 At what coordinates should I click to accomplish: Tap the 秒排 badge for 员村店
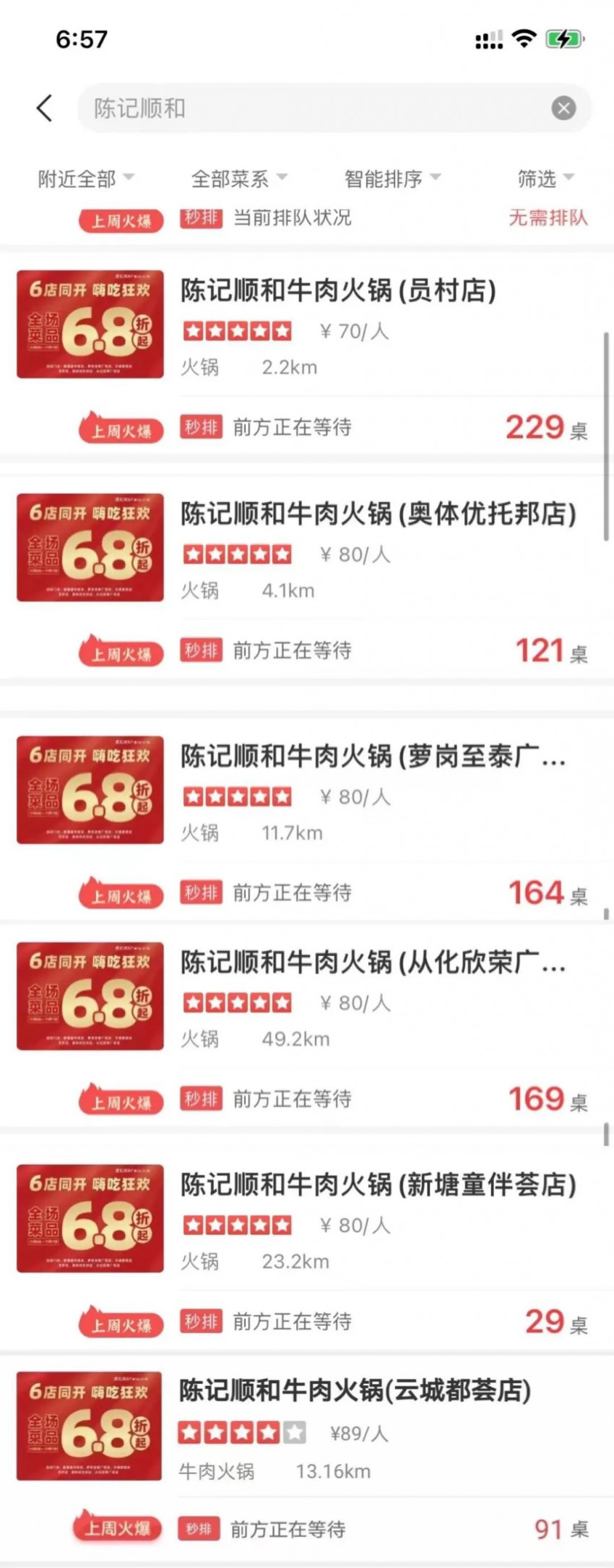tap(200, 428)
